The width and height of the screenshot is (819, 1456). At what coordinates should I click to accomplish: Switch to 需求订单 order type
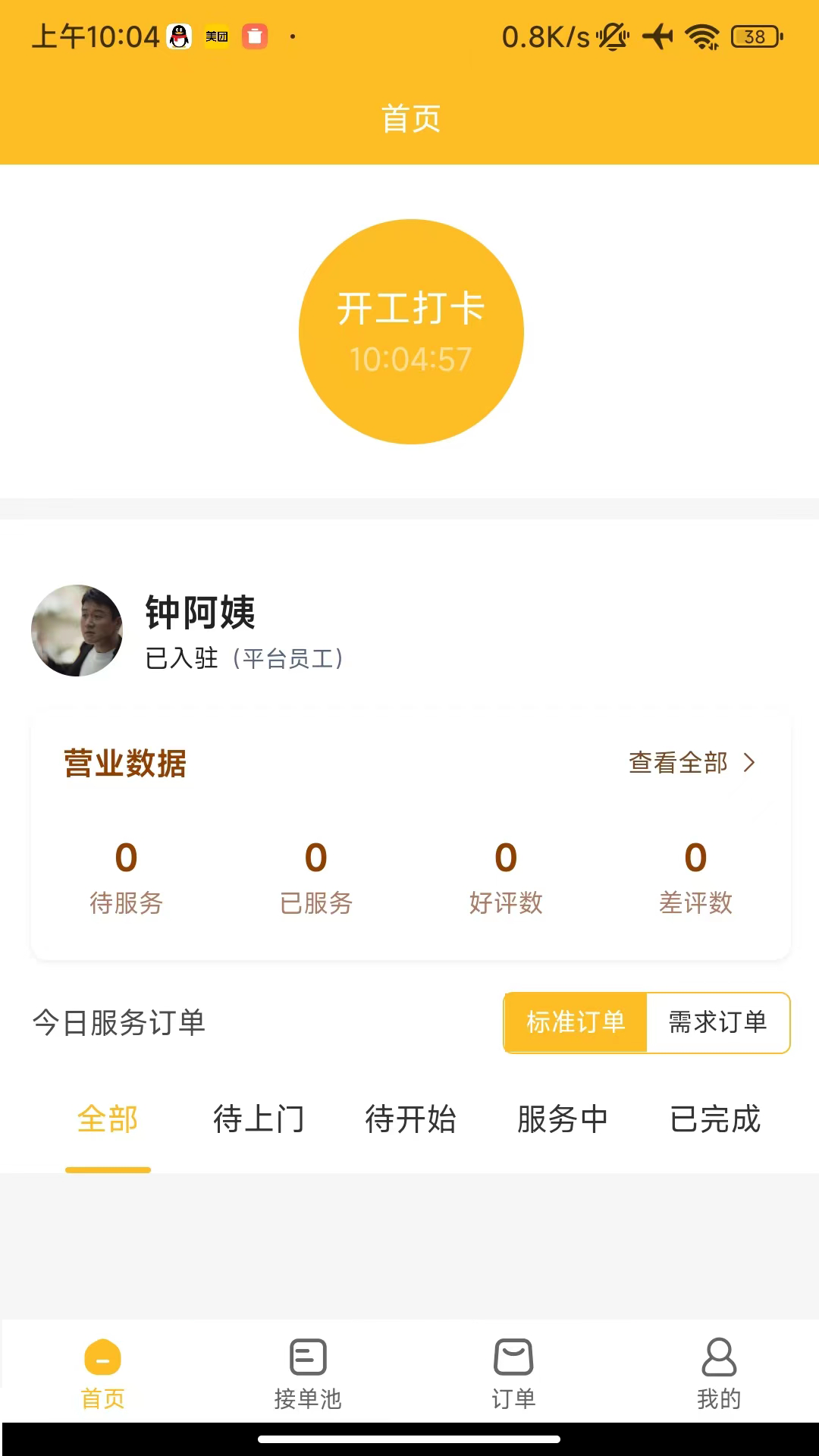tap(717, 1023)
